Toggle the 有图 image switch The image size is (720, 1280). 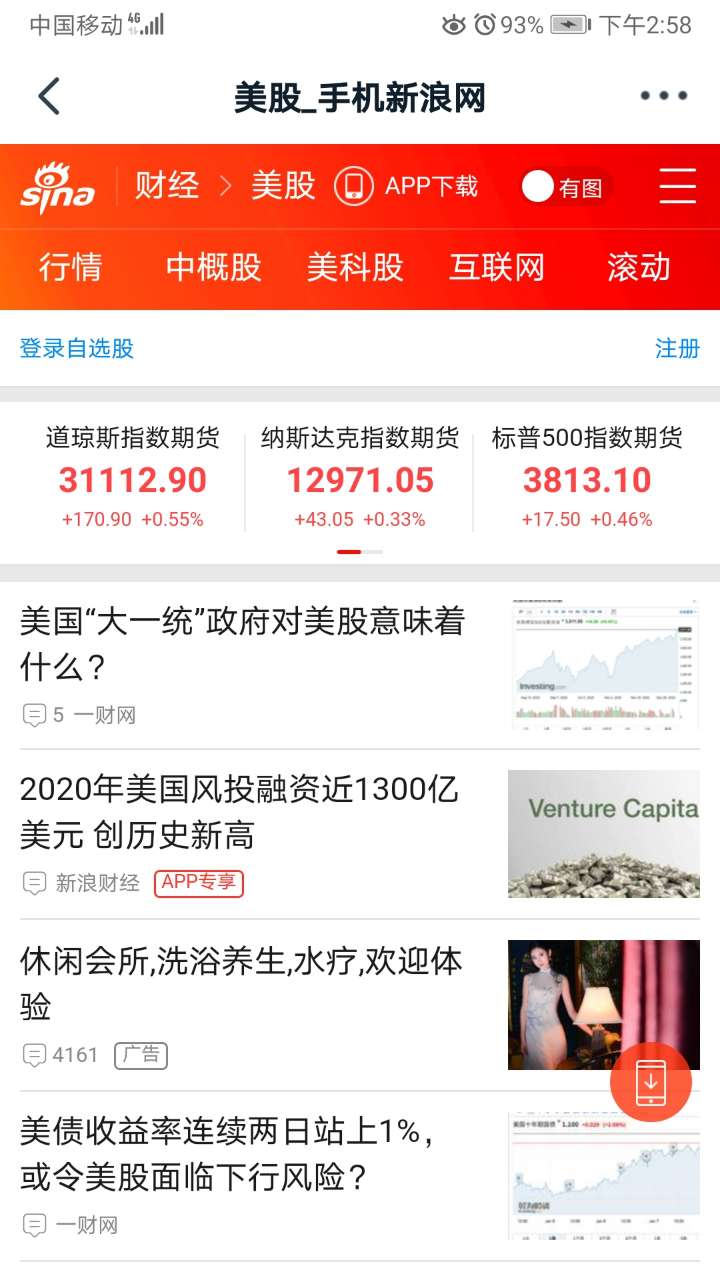(564, 187)
